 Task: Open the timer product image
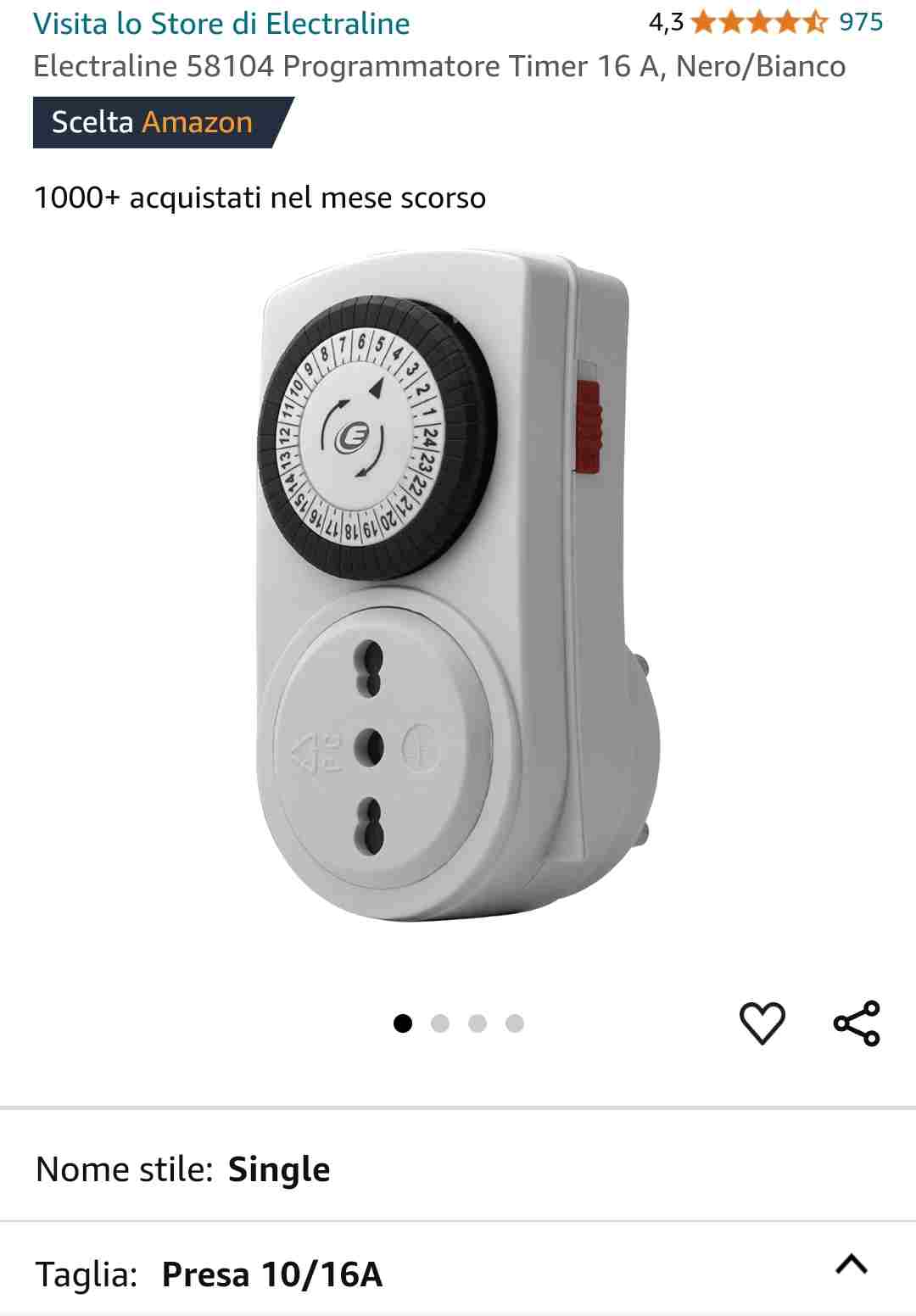pyautogui.click(x=458, y=585)
